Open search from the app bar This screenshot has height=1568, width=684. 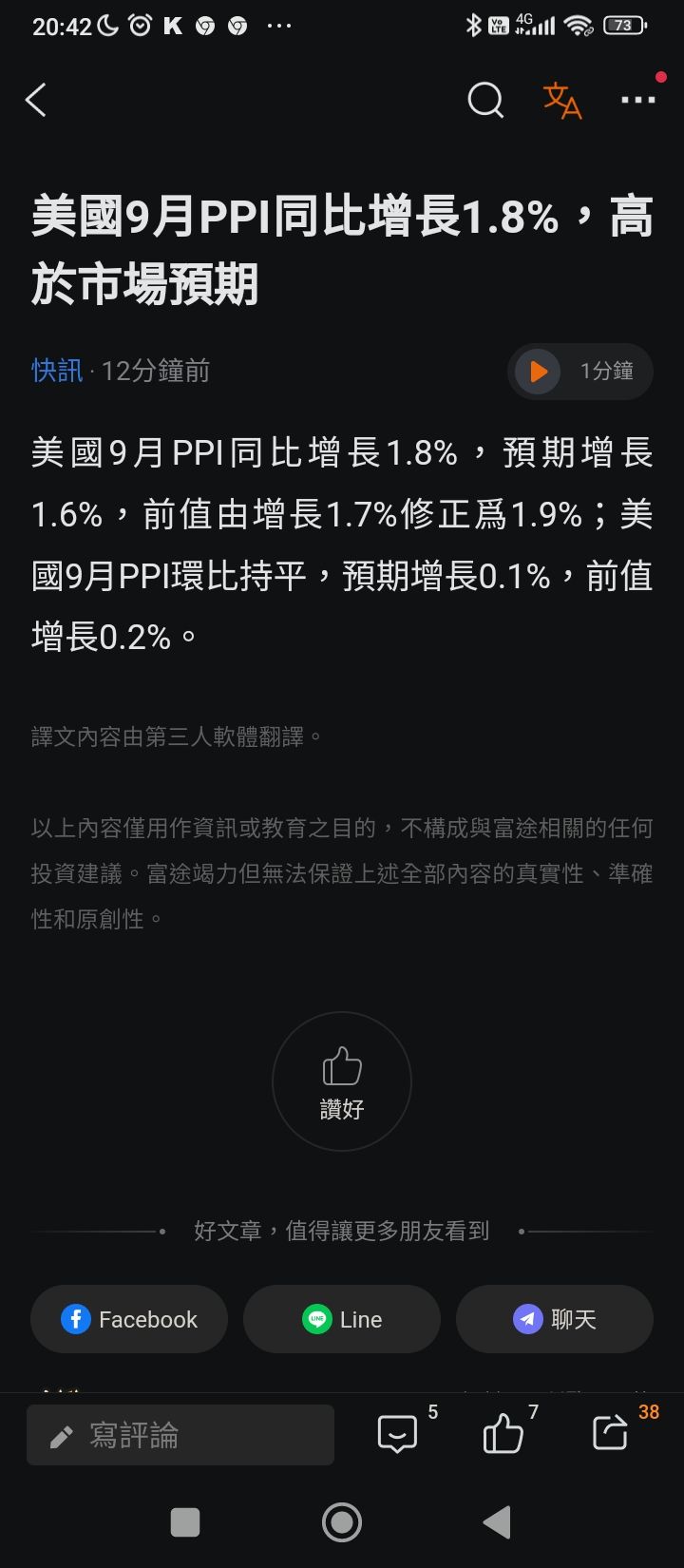tap(485, 100)
